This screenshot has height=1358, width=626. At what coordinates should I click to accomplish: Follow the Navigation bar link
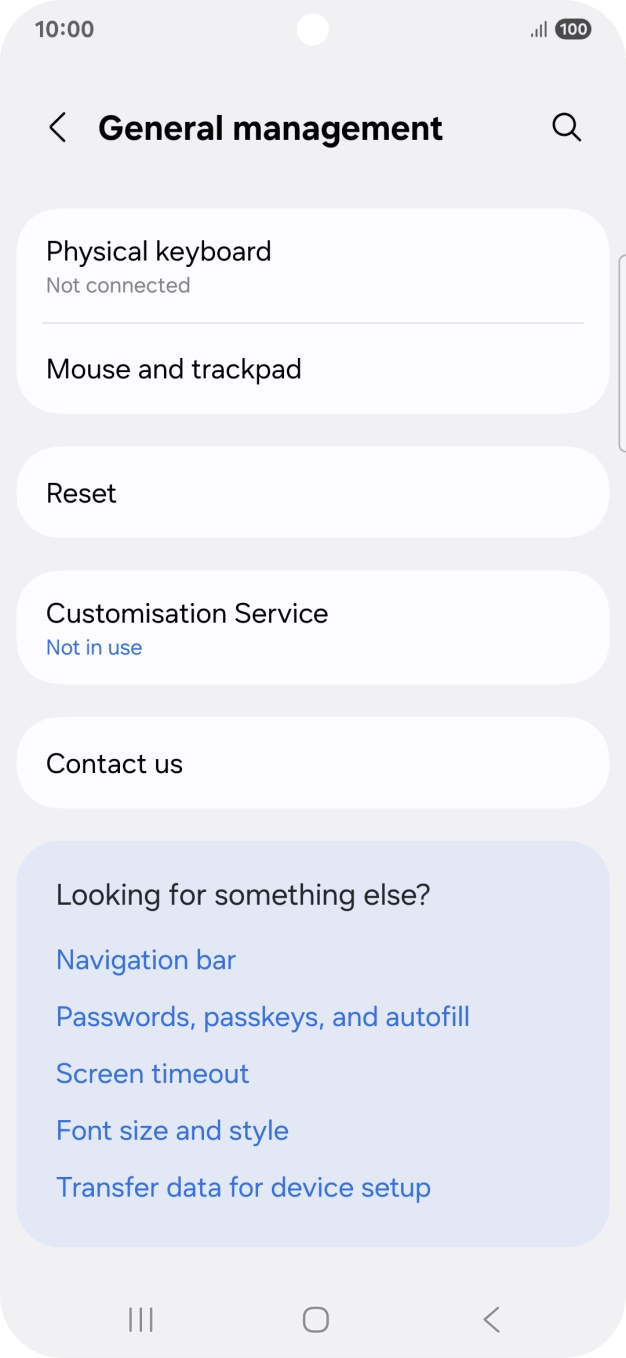[146, 960]
